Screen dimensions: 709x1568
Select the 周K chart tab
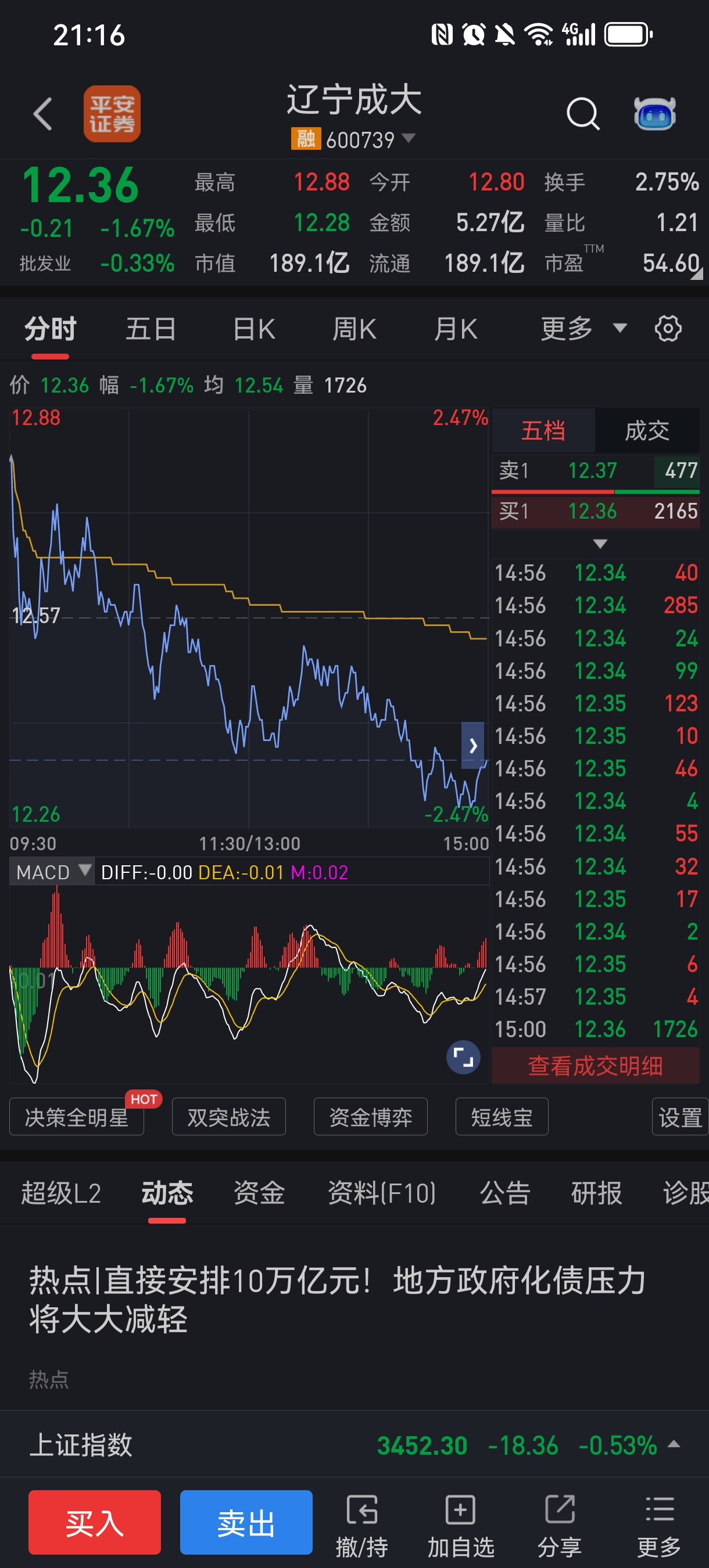(354, 329)
